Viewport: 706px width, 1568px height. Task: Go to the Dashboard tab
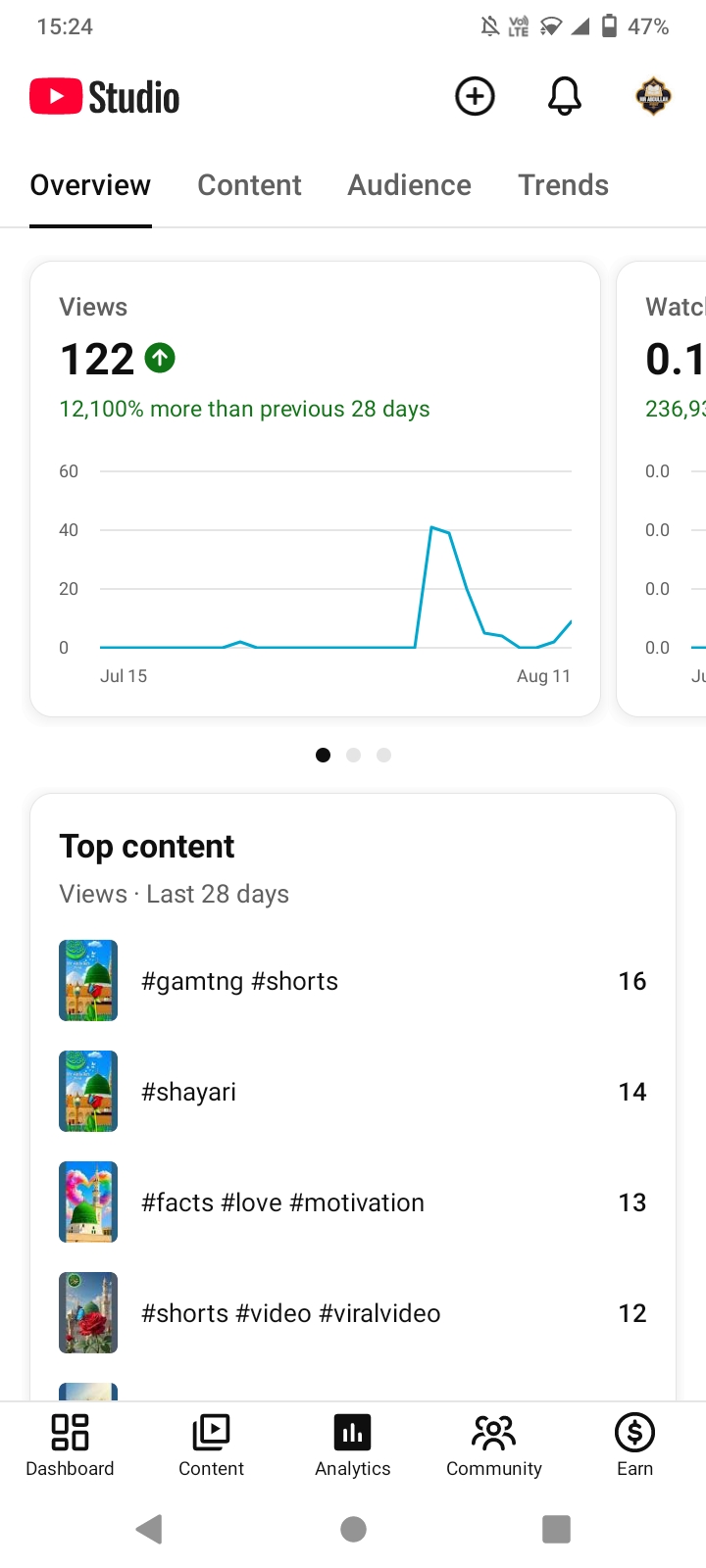tap(70, 1445)
